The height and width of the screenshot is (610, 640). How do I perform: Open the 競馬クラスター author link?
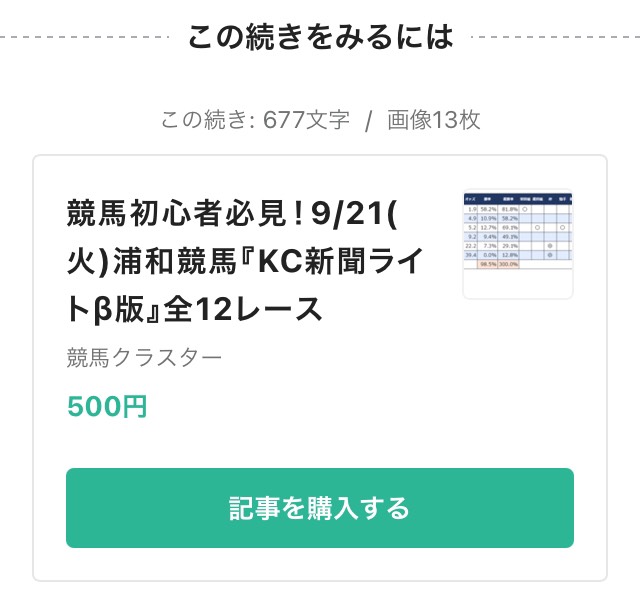tap(144, 358)
